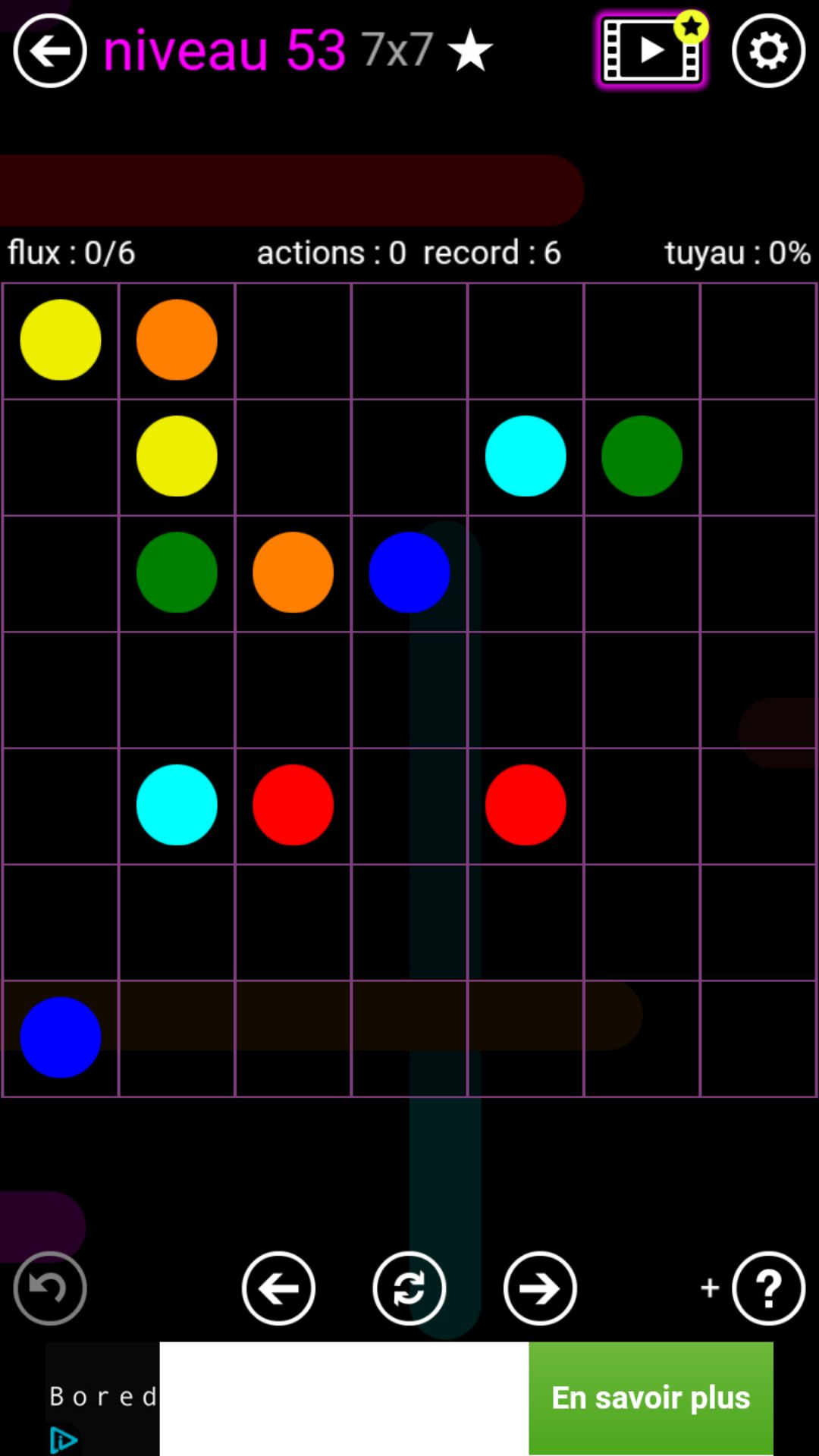The image size is (819, 1456).
Task: Select the cyan dot beside the green dot
Action: (526, 456)
